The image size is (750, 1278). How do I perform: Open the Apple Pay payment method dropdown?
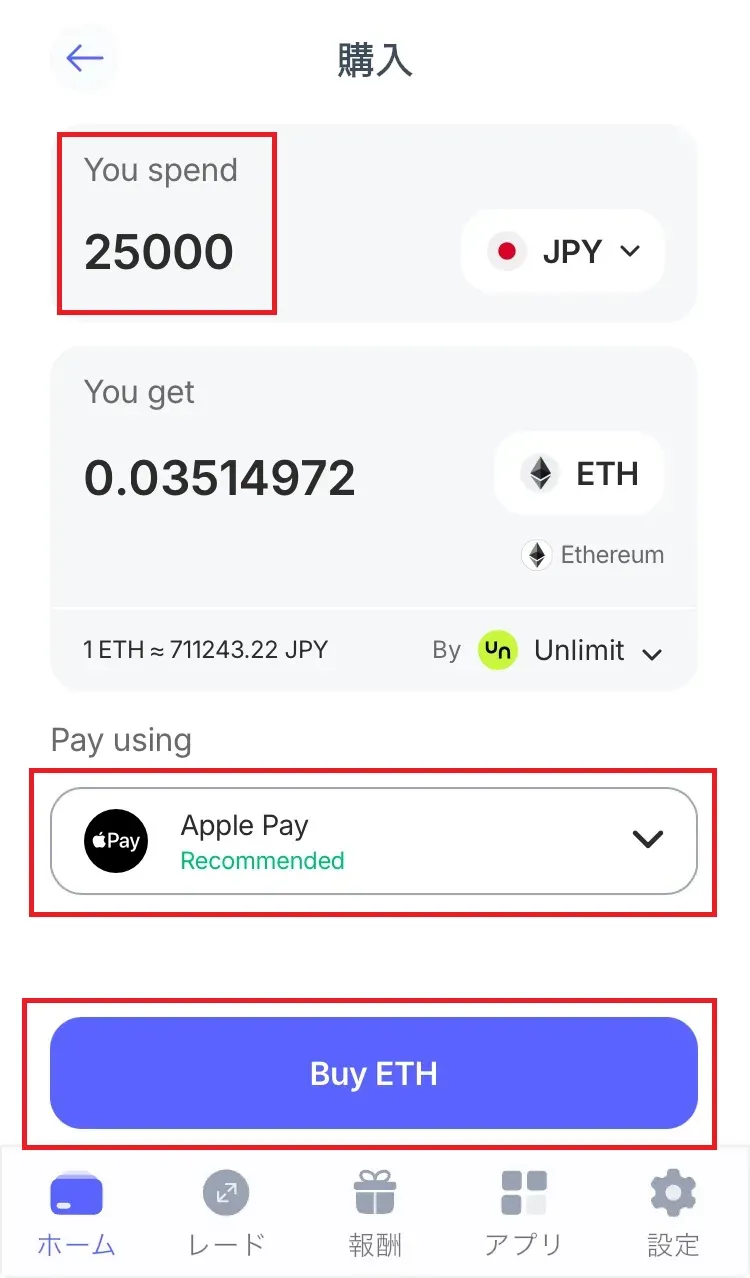click(373, 841)
